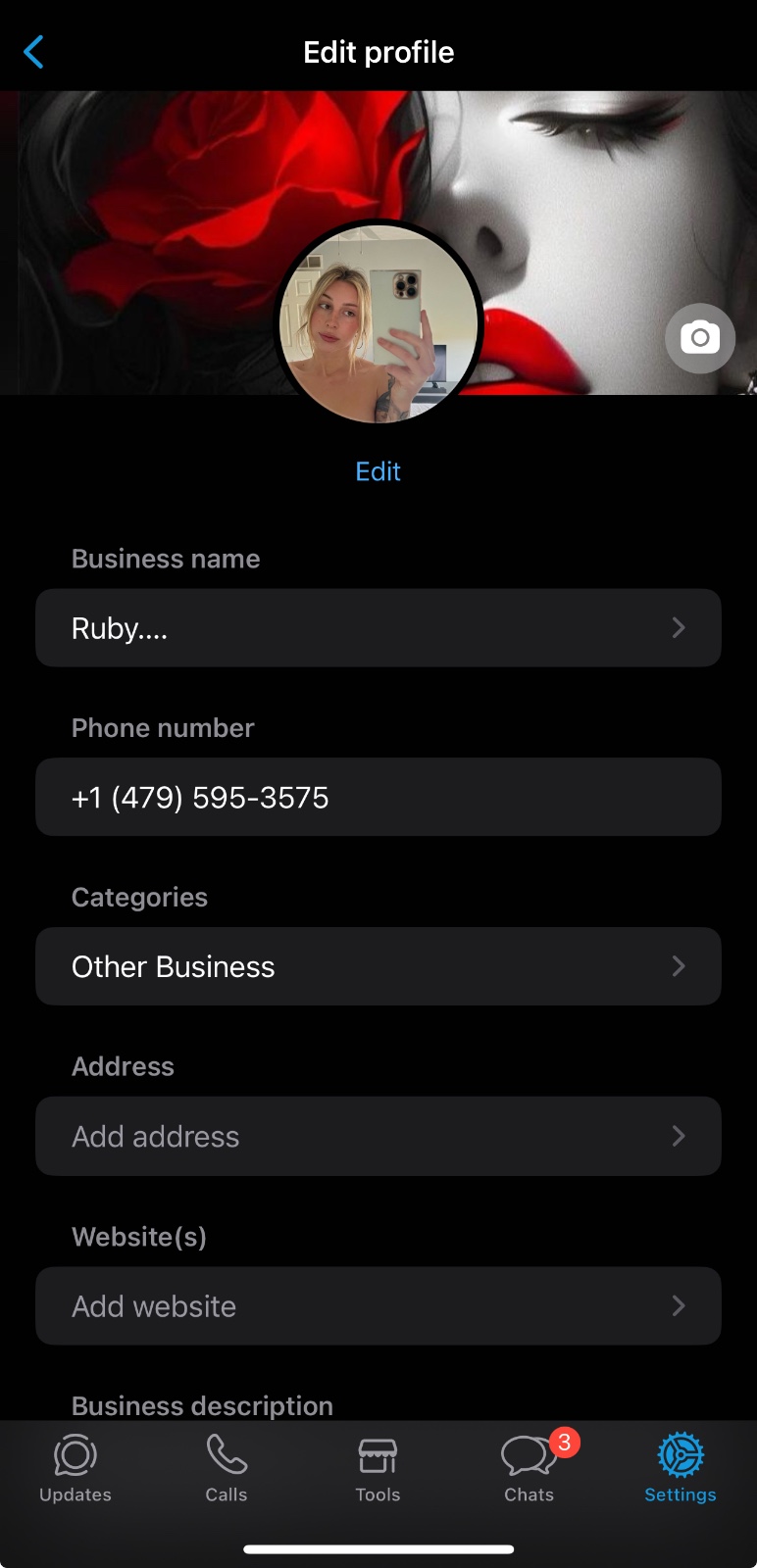Change cover photo with camera icon
This screenshot has height=1568, width=757.
pos(699,338)
